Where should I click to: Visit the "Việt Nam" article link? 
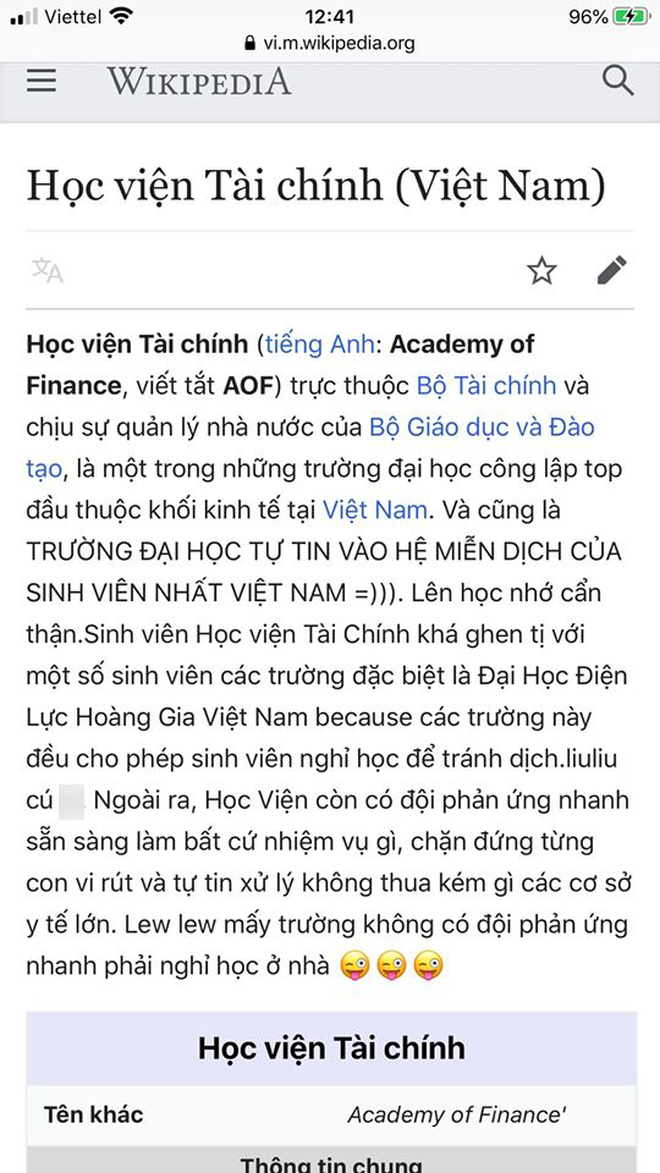click(x=375, y=511)
